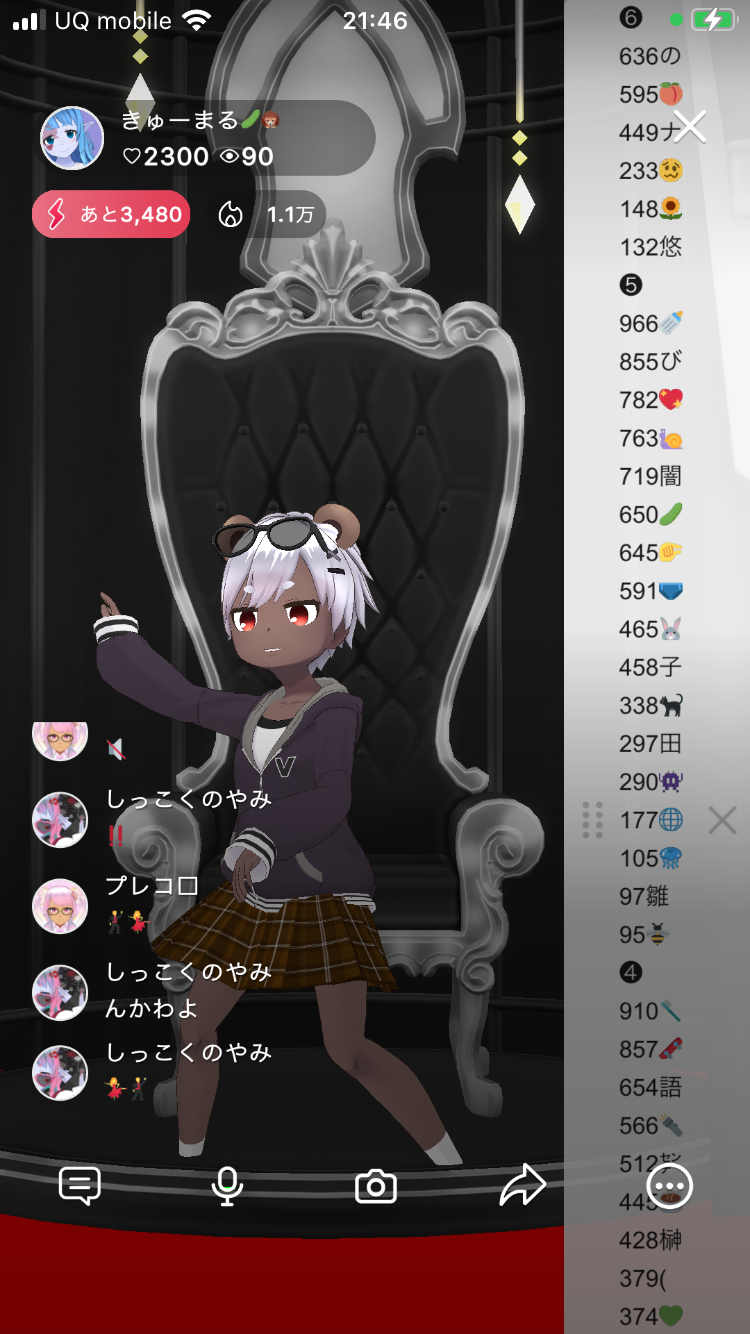
Task: Open streamer きゅーまる profile avatar
Action: click(x=72, y=138)
